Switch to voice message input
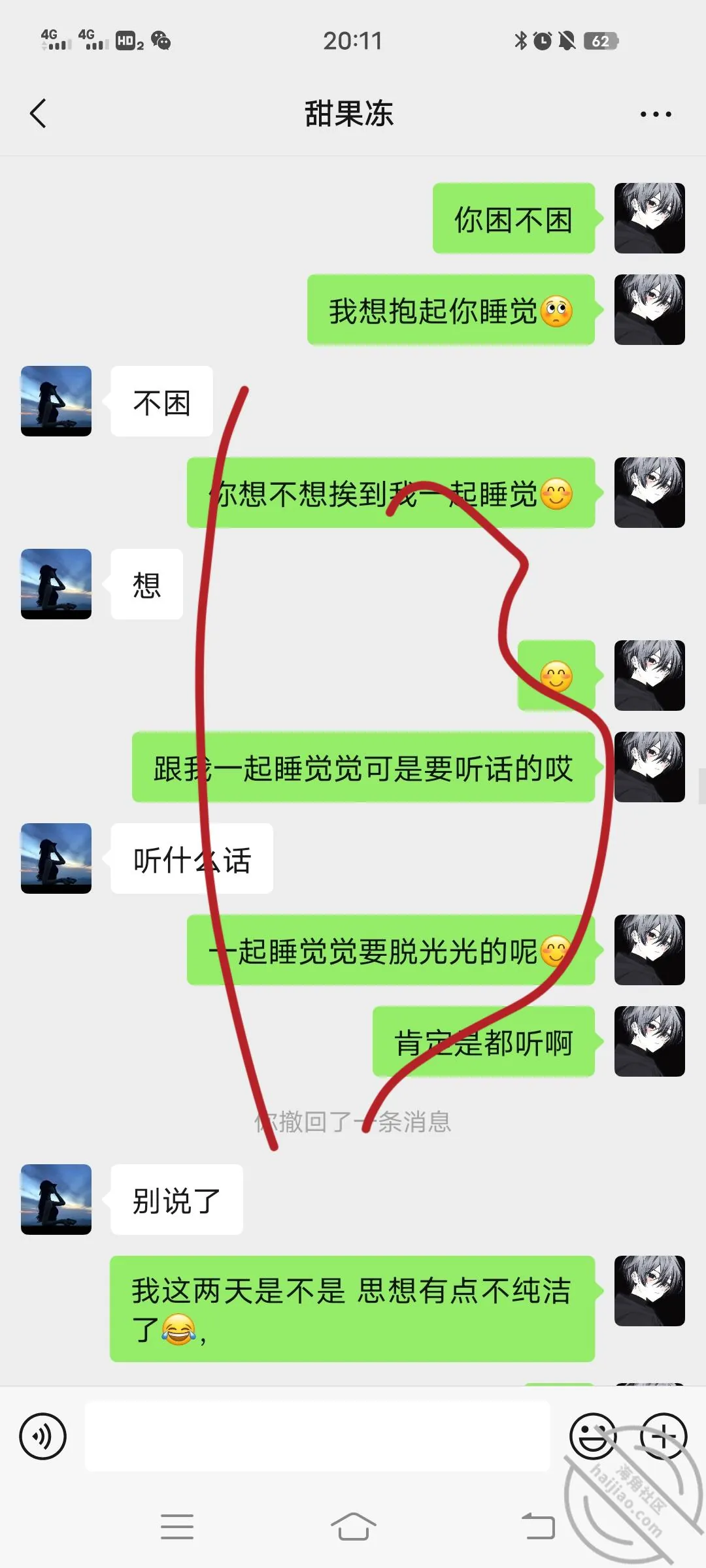Screen dimensions: 706x1568 (43, 1436)
